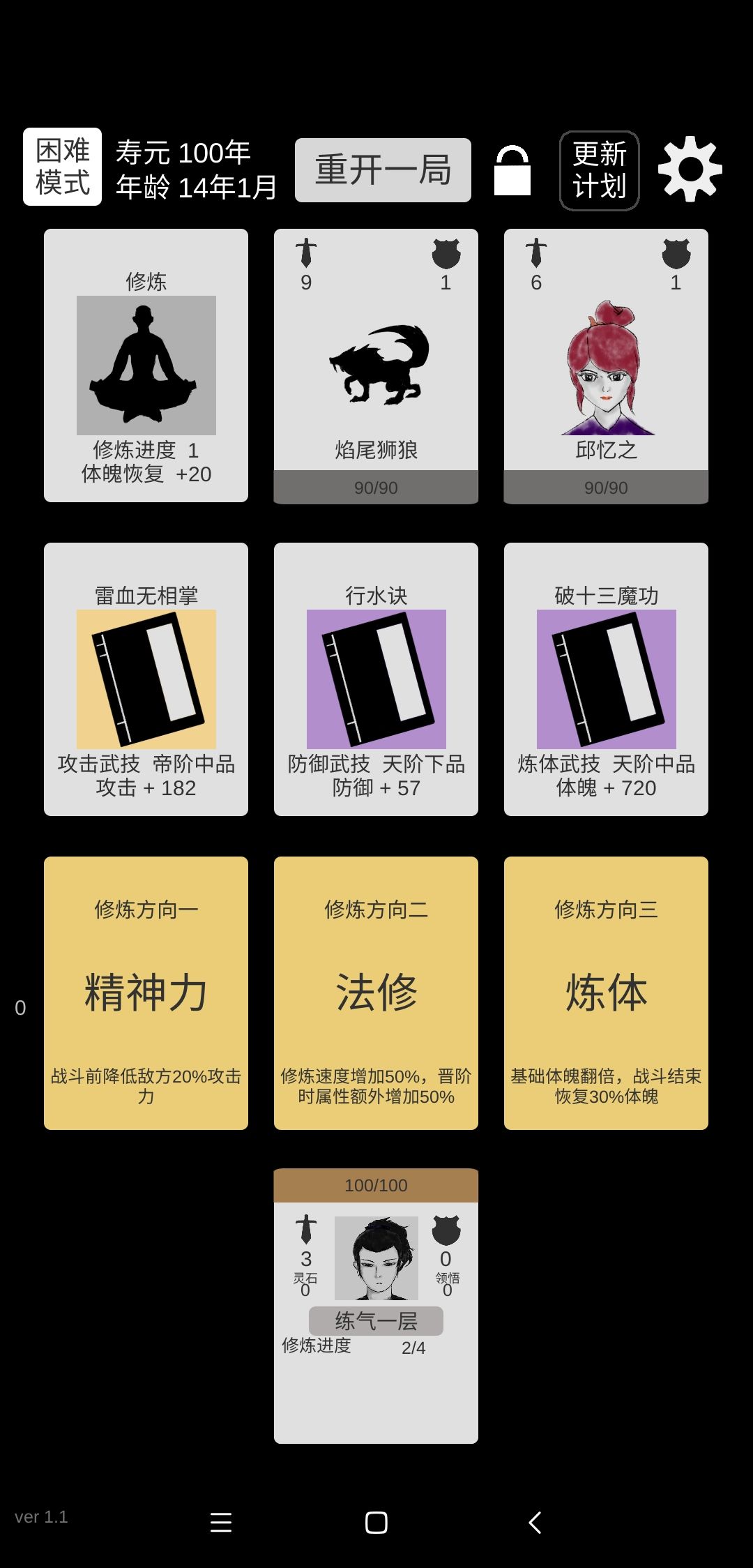Image resolution: width=753 pixels, height=1568 pixels.
Task: Click the sword icon on 邱忆之 card
Action: point(535,255)
